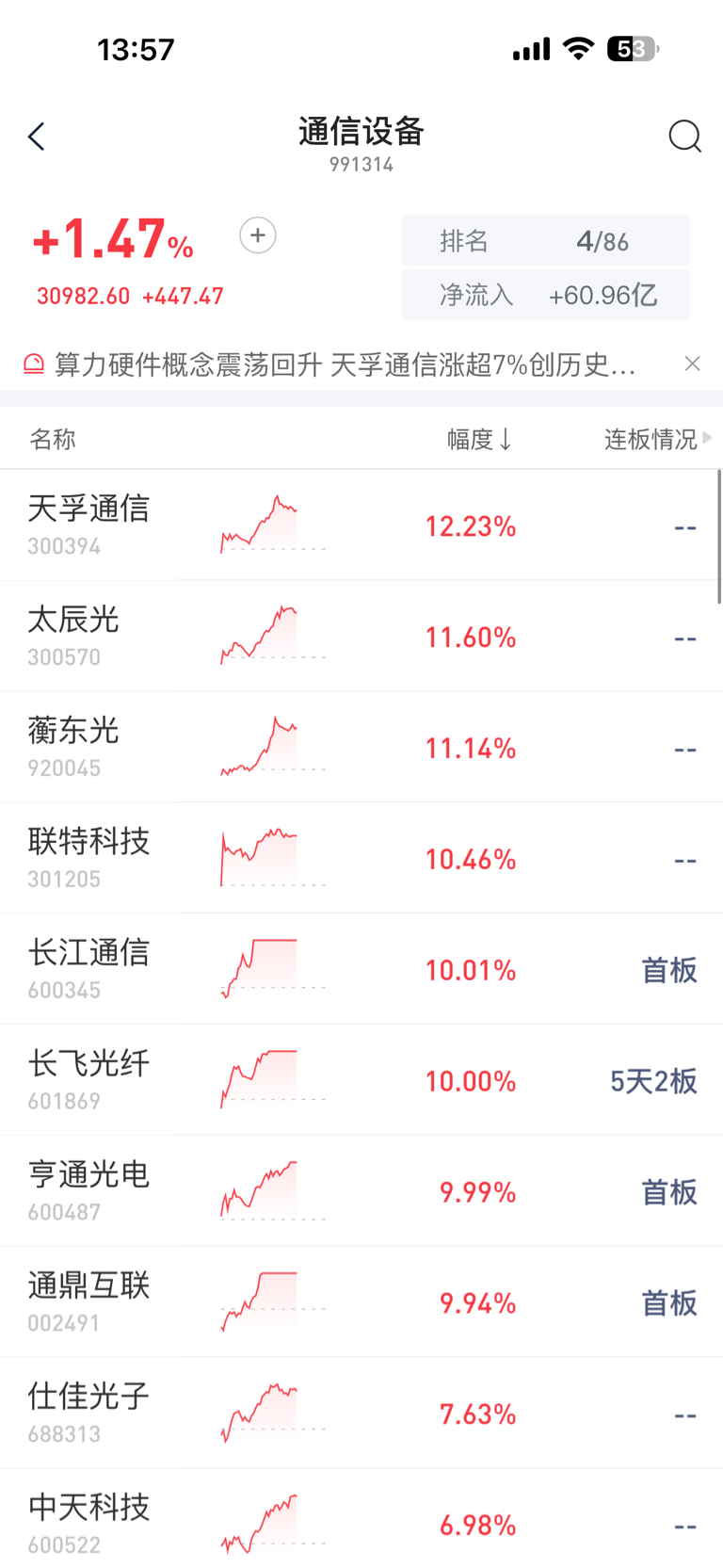
Task: Open 联特科技 stock details
Action: tap(88, 858)
